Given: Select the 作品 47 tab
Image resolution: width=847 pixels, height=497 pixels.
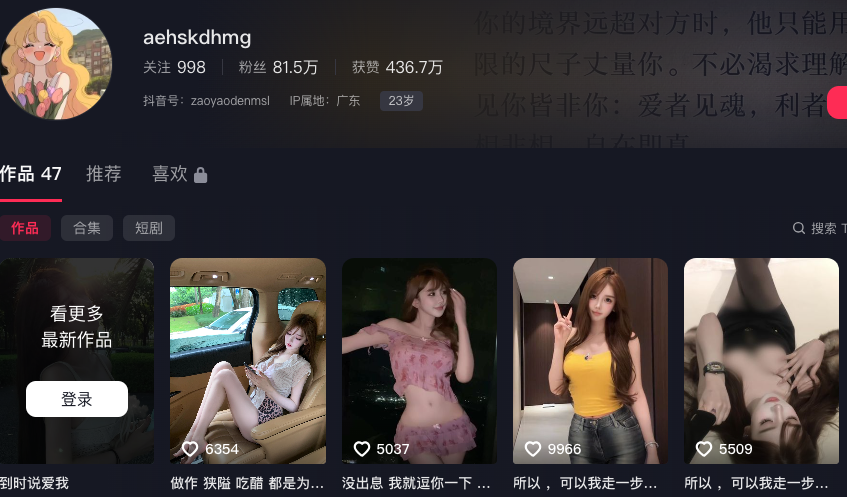Looking at the screenshot, I should 30,174.
